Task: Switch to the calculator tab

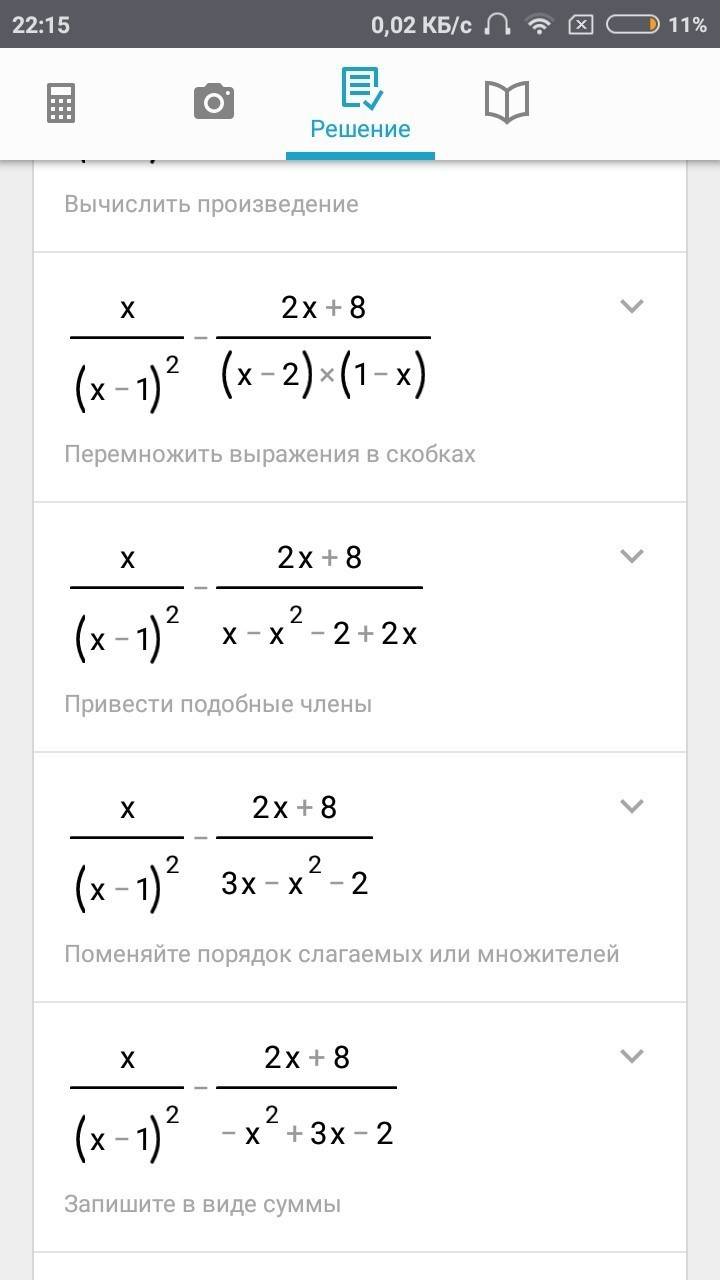Action: tap(61, 103)
